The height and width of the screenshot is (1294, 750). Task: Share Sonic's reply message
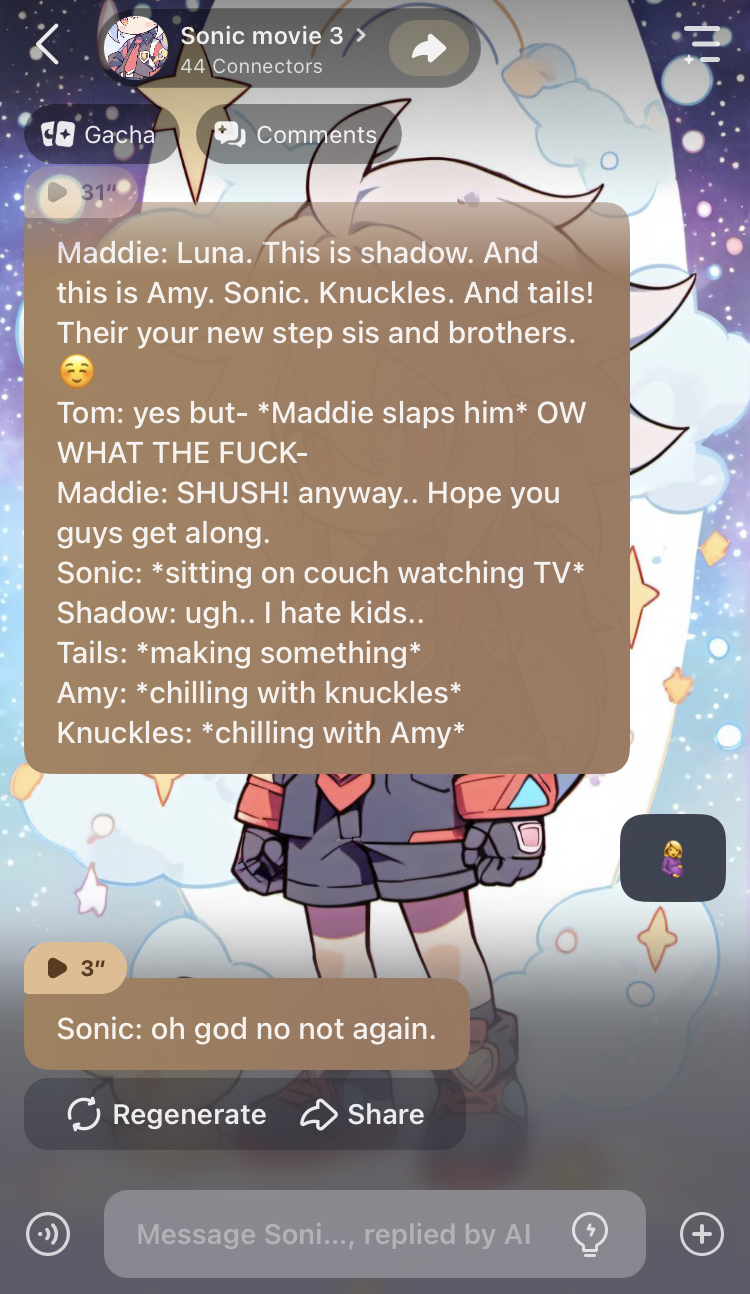[362, 1115]
